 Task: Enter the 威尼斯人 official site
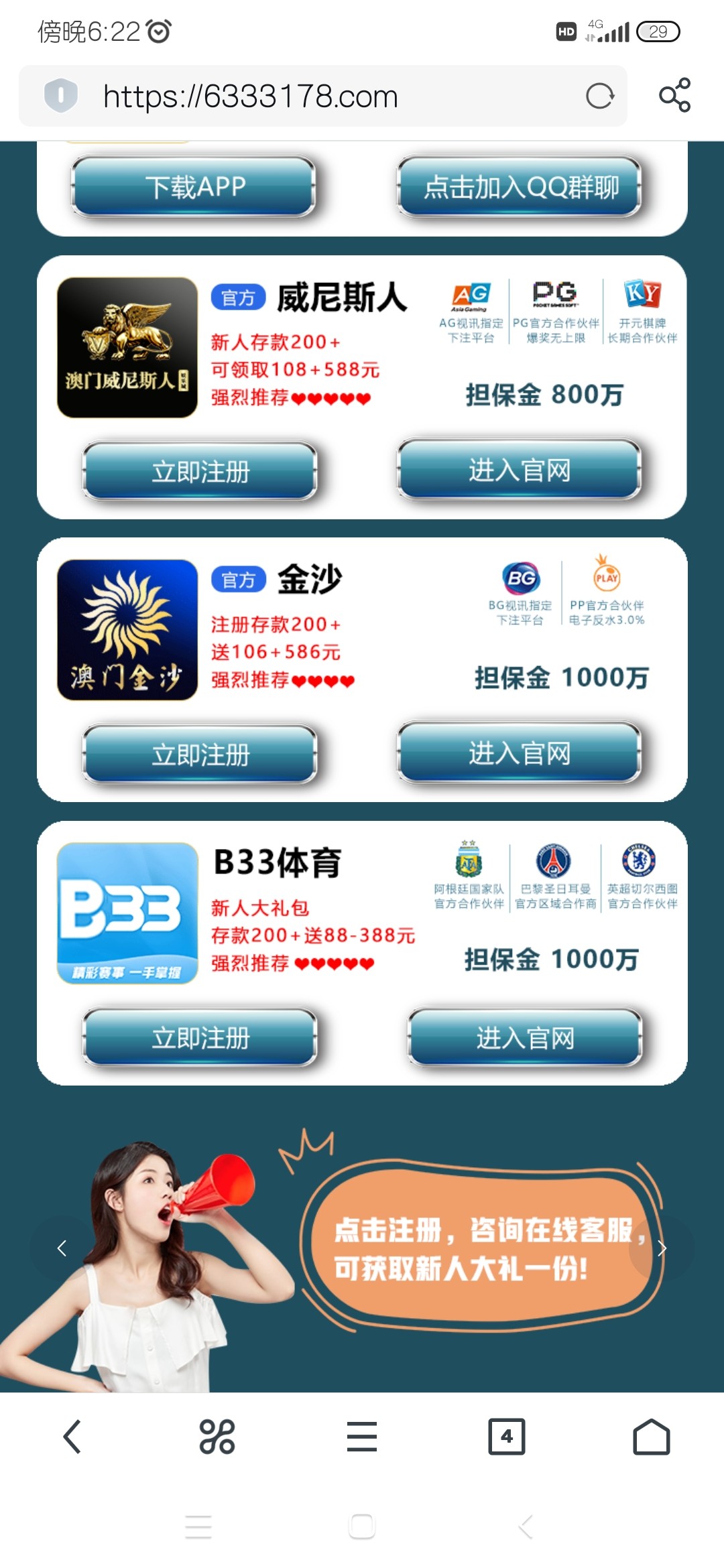[520, 470]
